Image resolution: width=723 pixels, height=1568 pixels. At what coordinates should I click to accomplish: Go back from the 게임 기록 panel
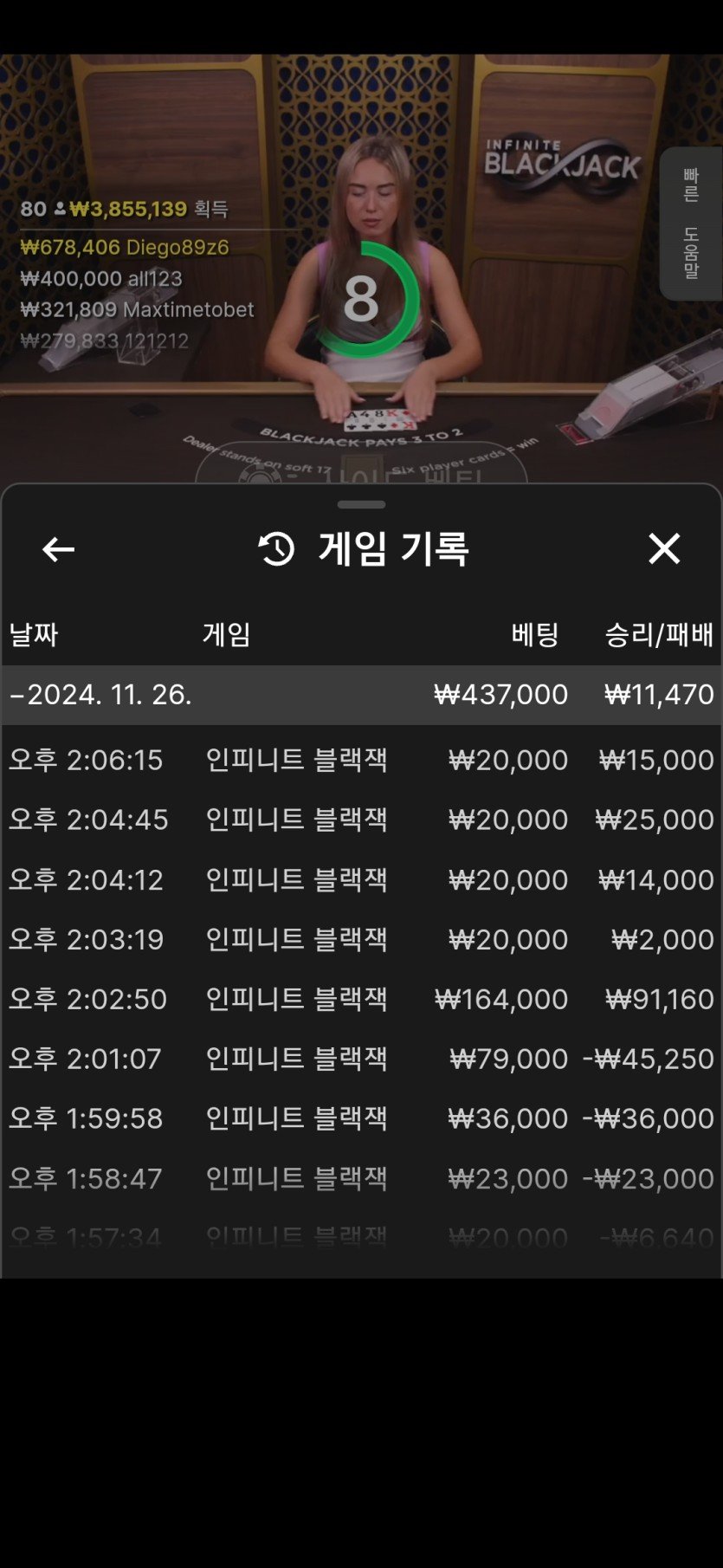tap(58, 549)
